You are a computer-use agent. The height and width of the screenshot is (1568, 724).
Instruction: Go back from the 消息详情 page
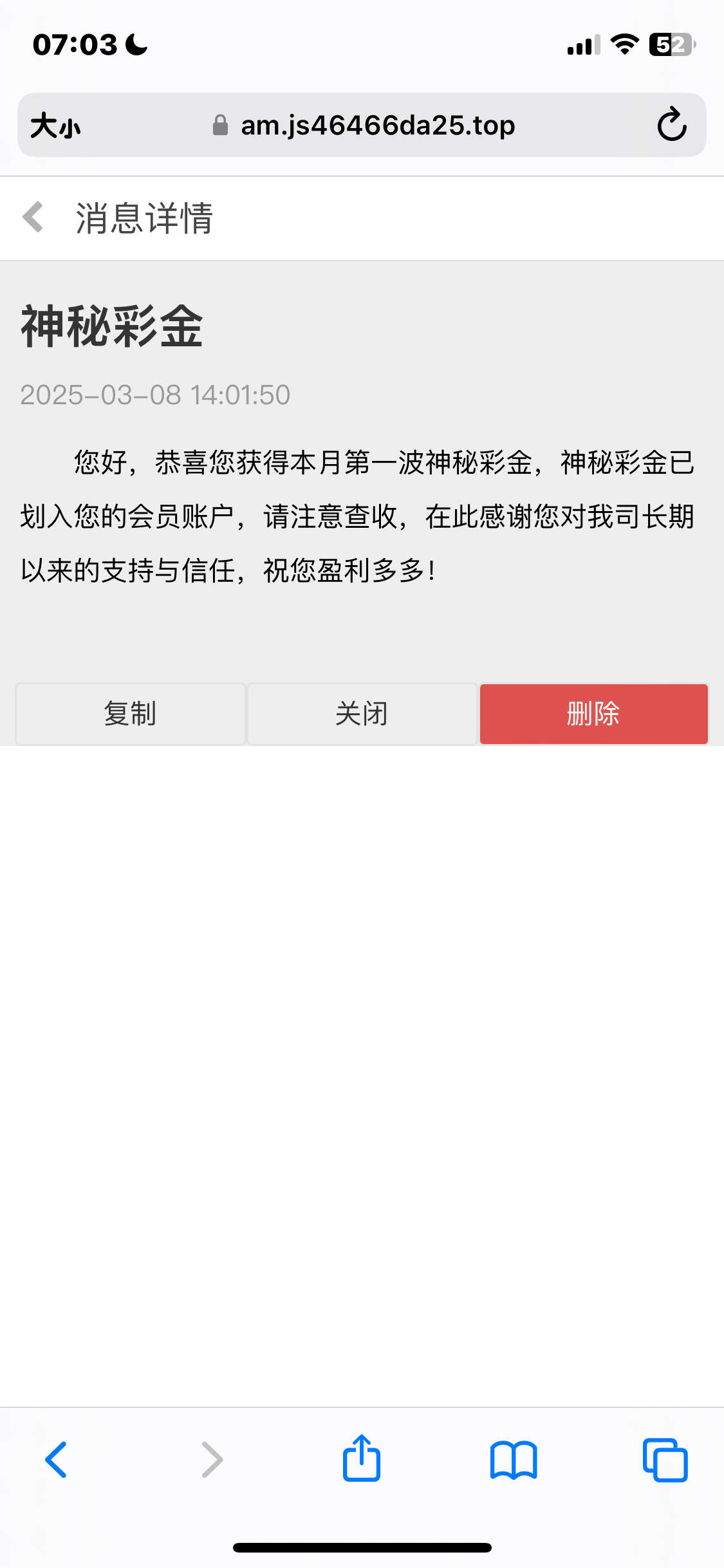33,218
